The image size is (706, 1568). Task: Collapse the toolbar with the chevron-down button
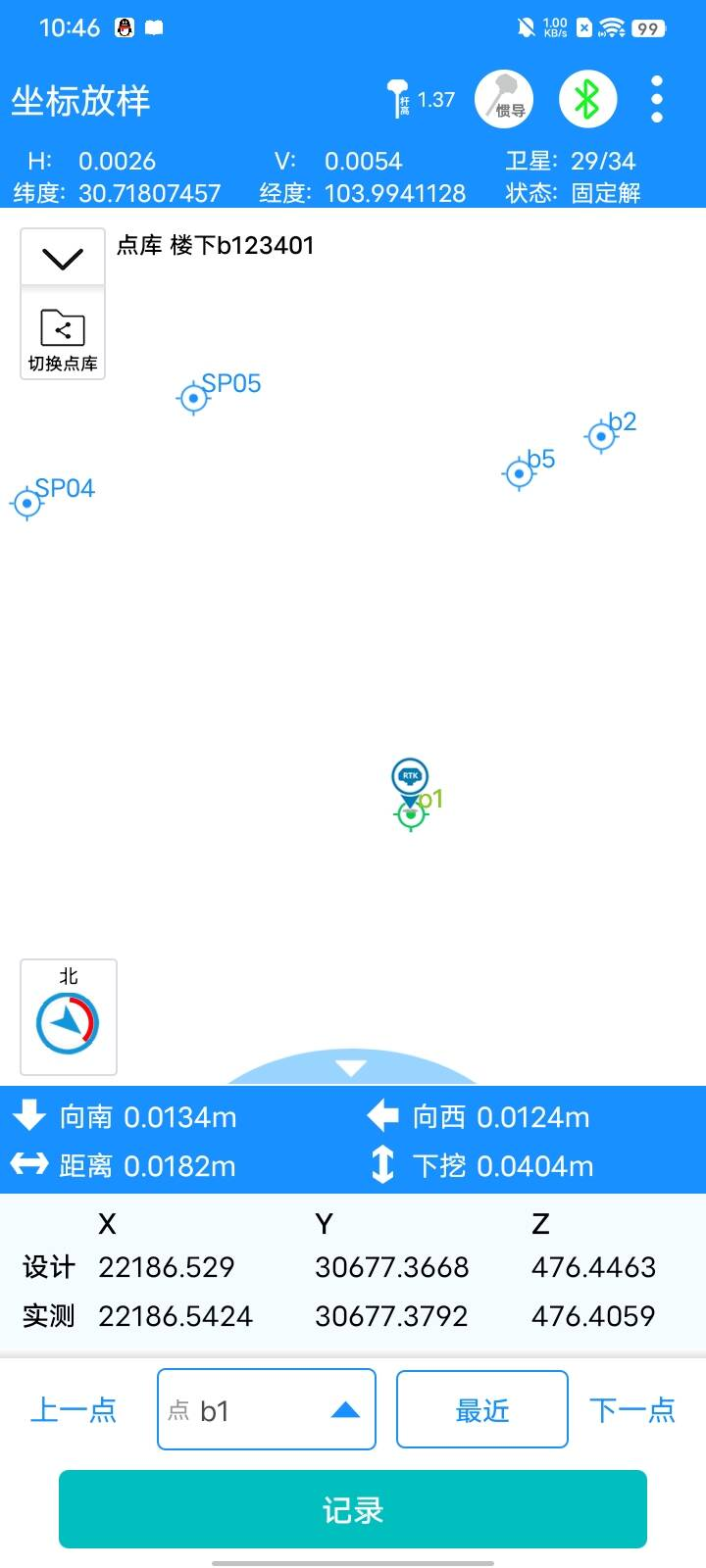click(63, 259)
